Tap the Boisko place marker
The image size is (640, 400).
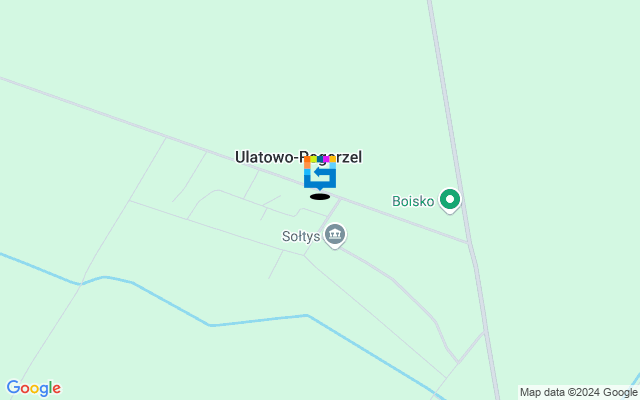coord(450,201)
